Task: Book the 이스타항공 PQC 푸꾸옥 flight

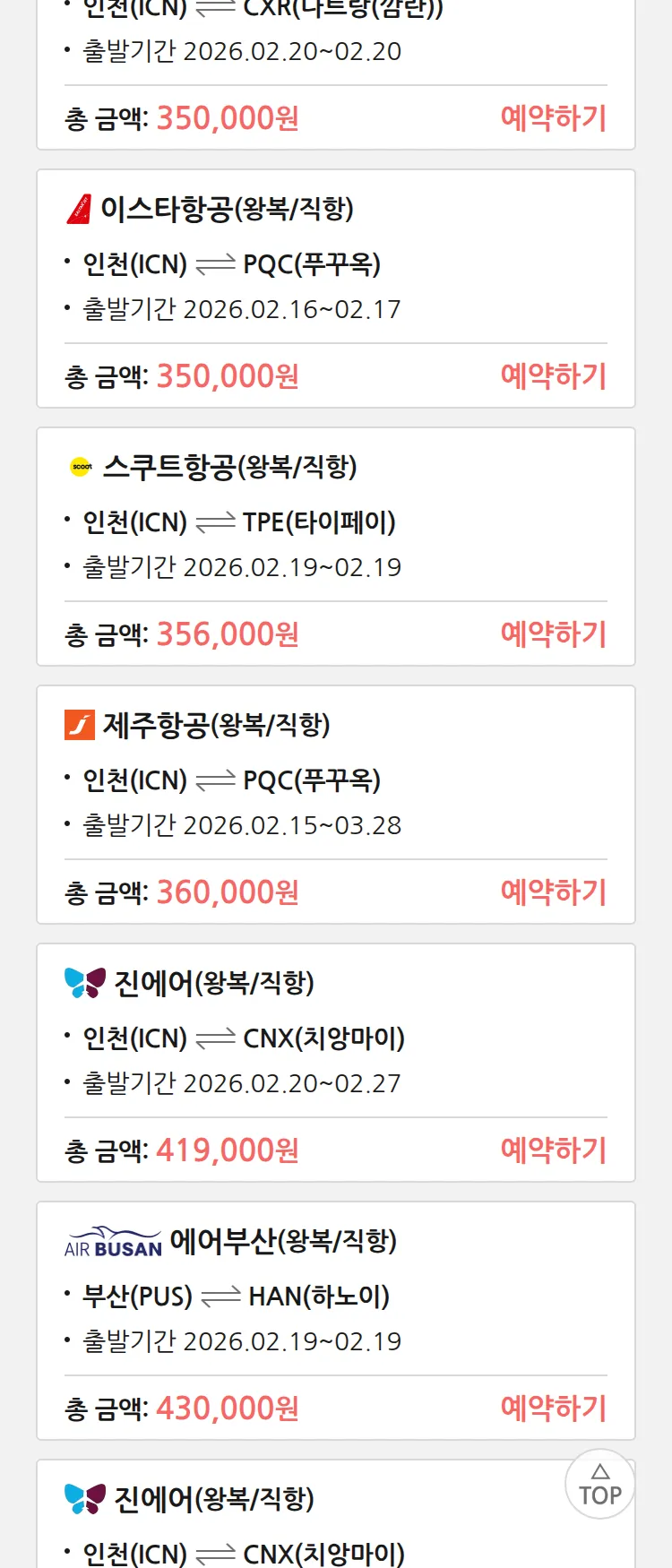Action: click(x=553, y=376)
